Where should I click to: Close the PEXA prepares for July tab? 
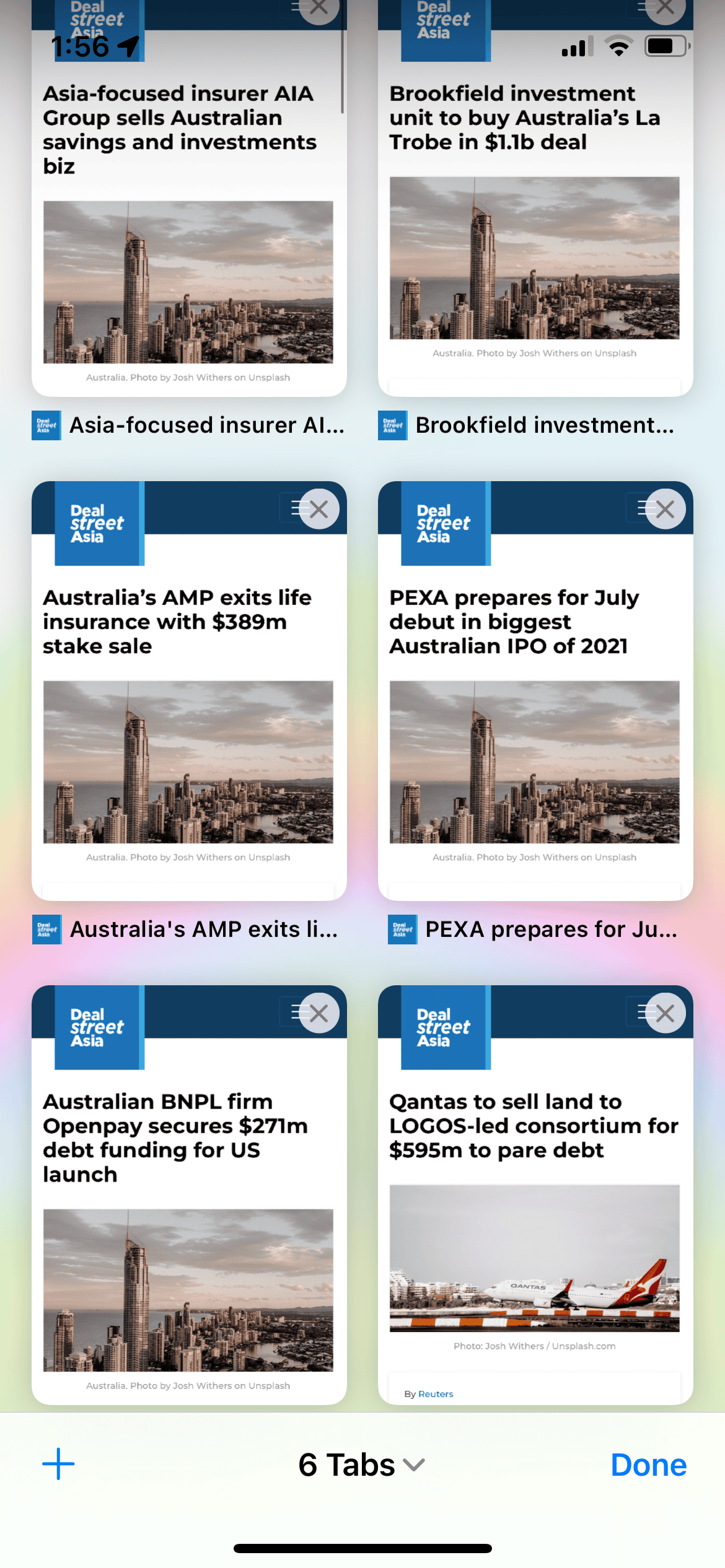pos(665,509)
